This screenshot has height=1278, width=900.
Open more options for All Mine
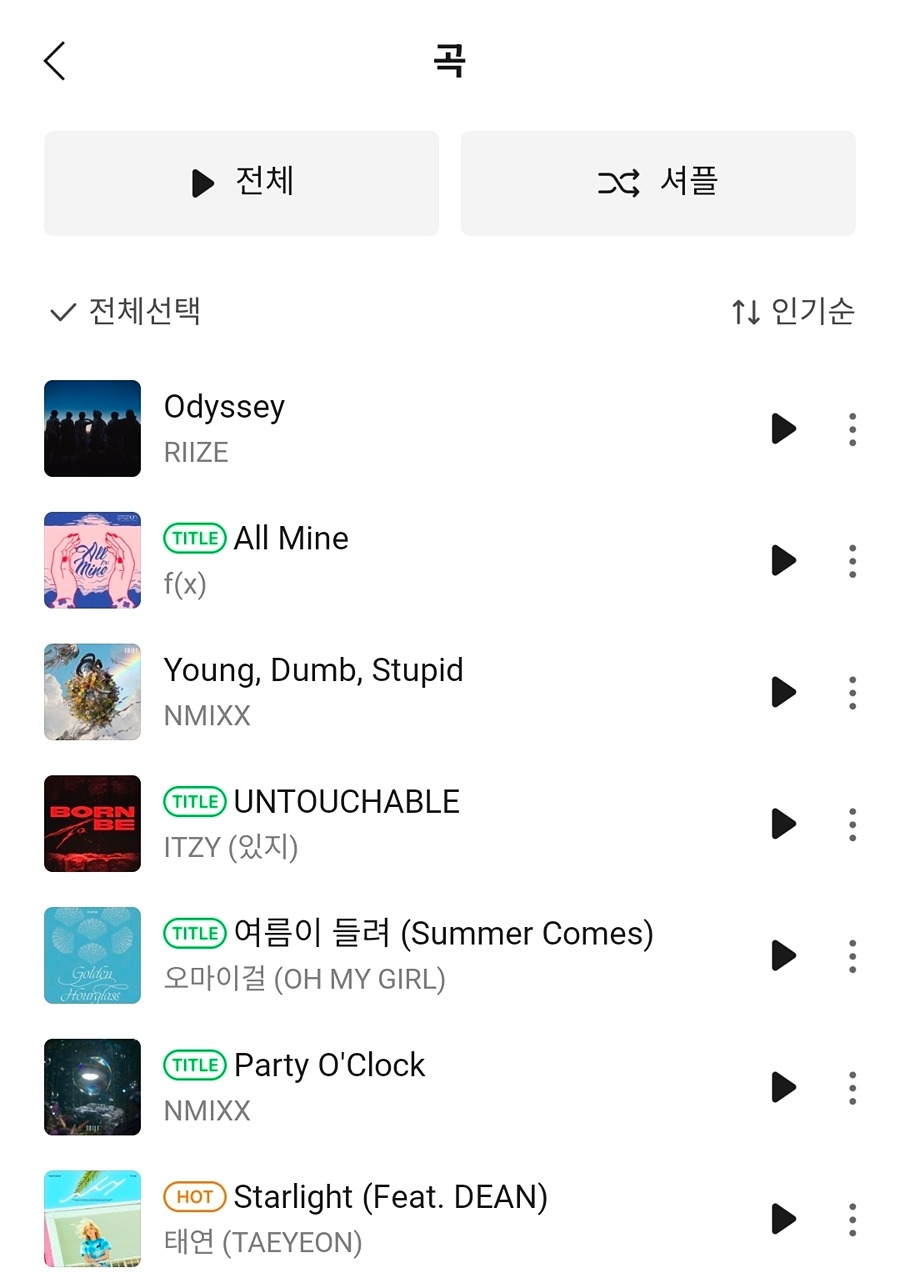pos(852,561)
